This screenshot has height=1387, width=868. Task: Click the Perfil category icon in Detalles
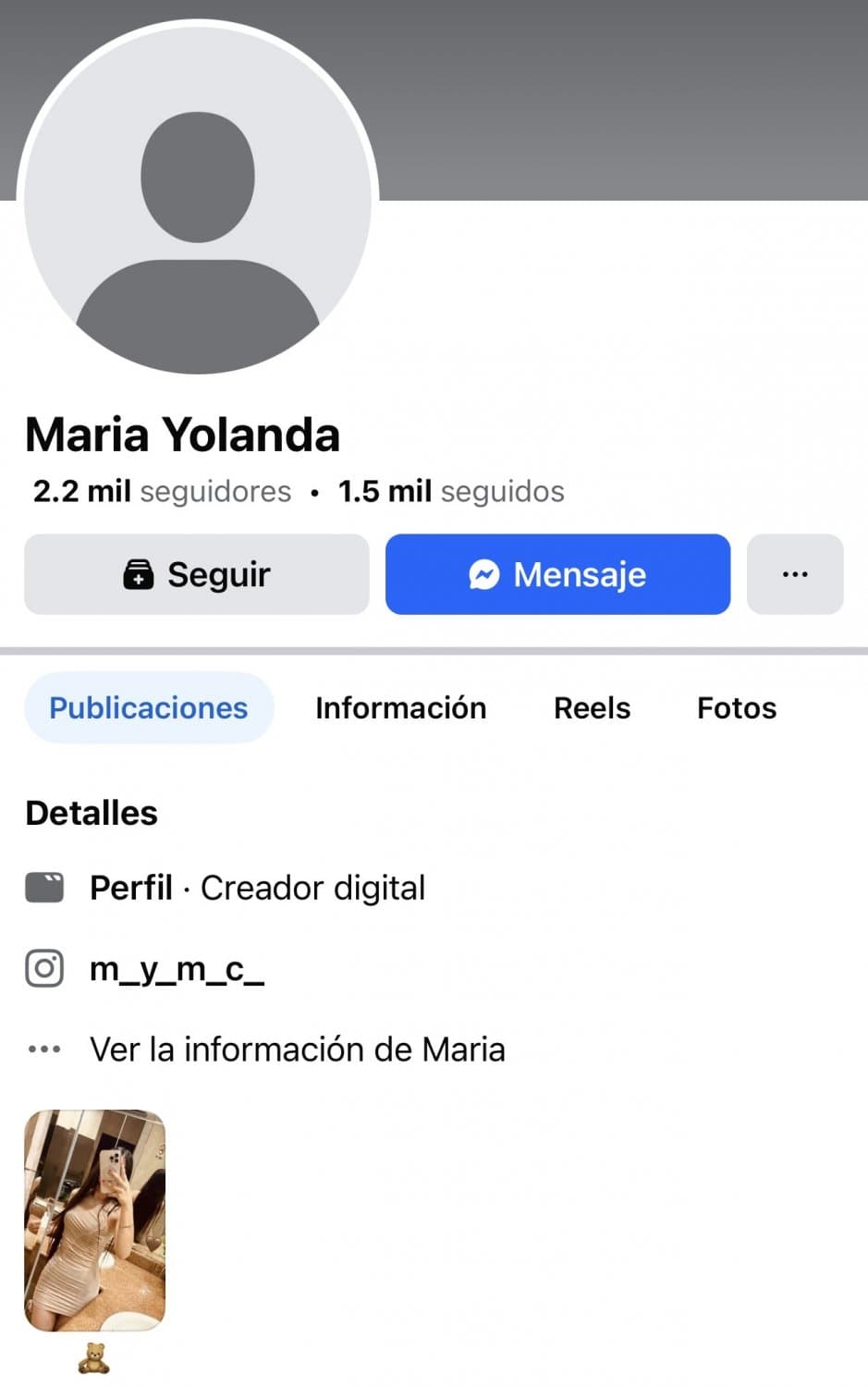click(43, 886)
